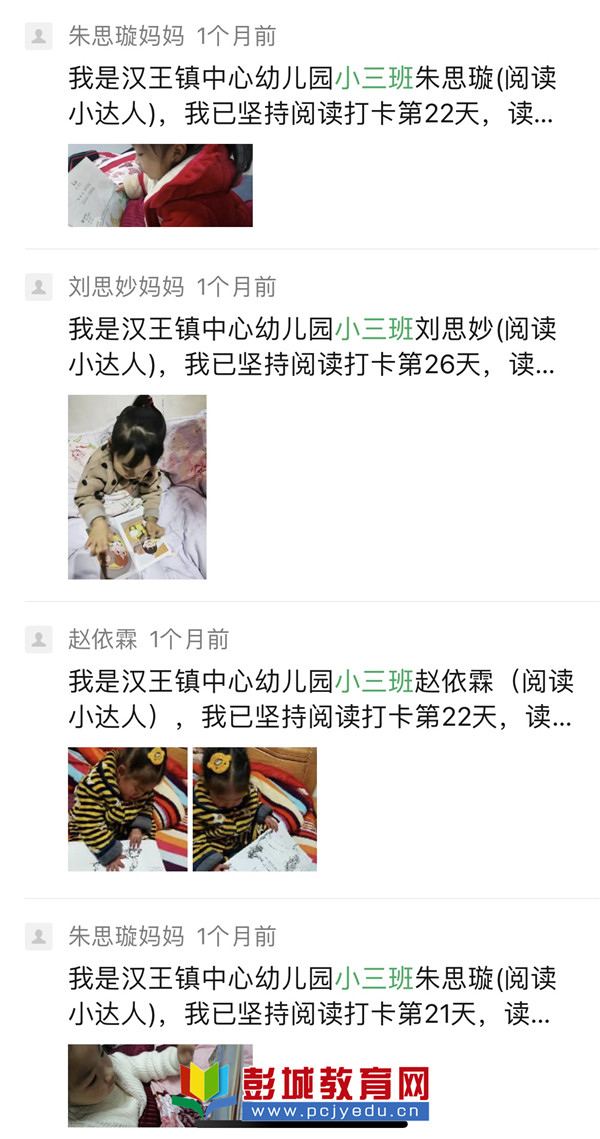Open 赵依霖's 第22天 check-in post
This screenshot has height=1139, width=600.
[x=320, y=699]
